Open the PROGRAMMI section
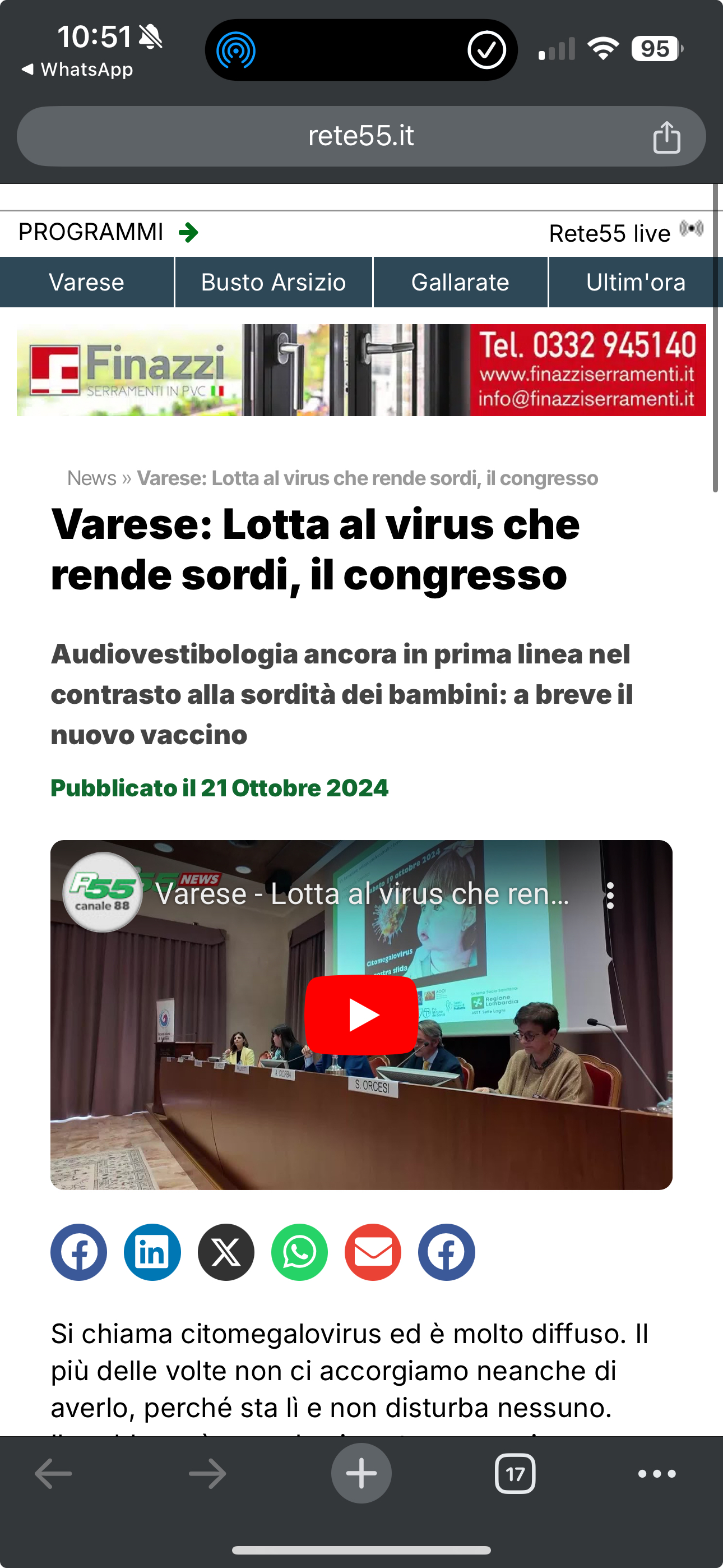 click(108, 233)
